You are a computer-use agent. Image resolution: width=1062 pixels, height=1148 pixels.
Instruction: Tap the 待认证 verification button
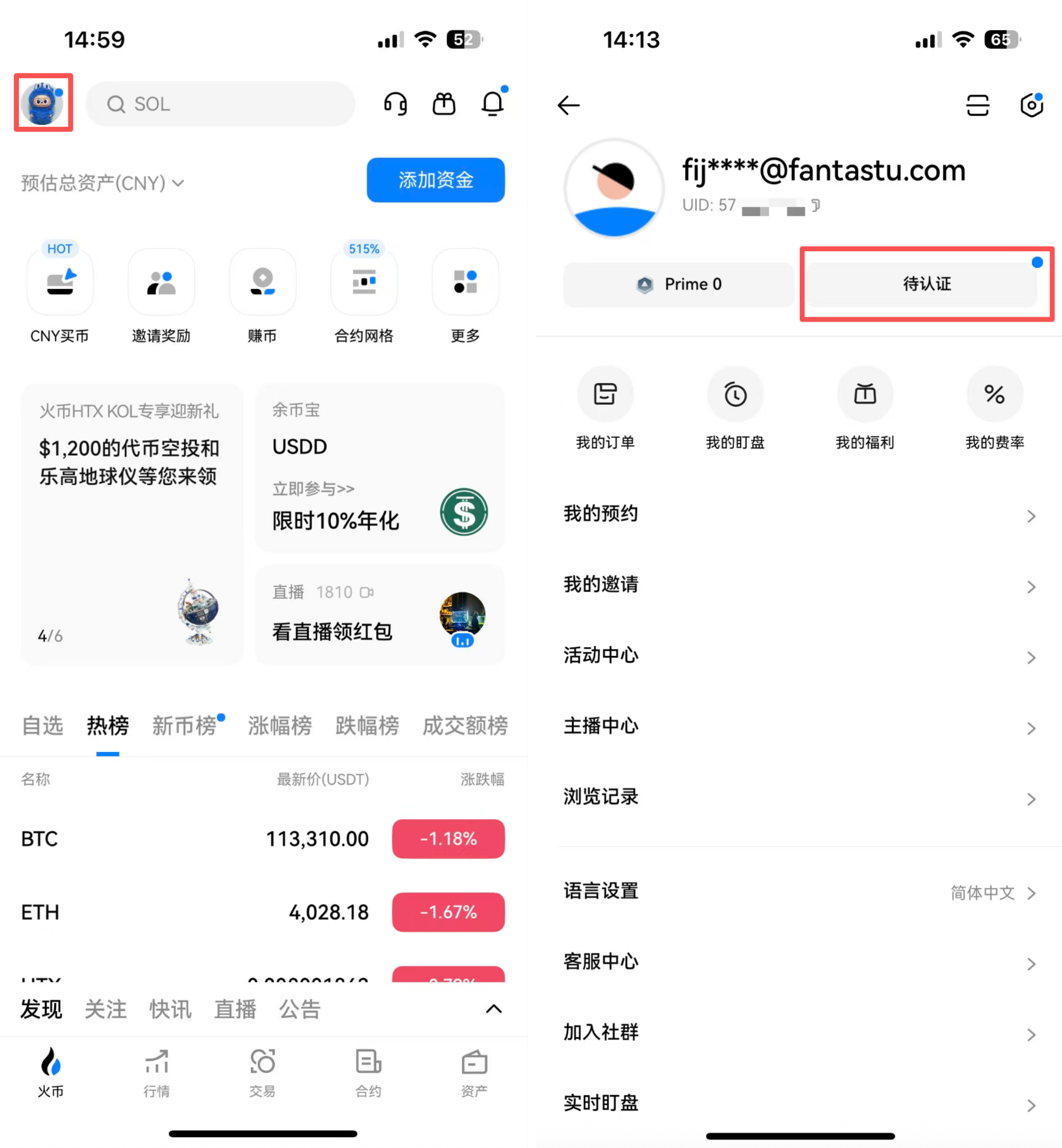[x=926, y=283]
